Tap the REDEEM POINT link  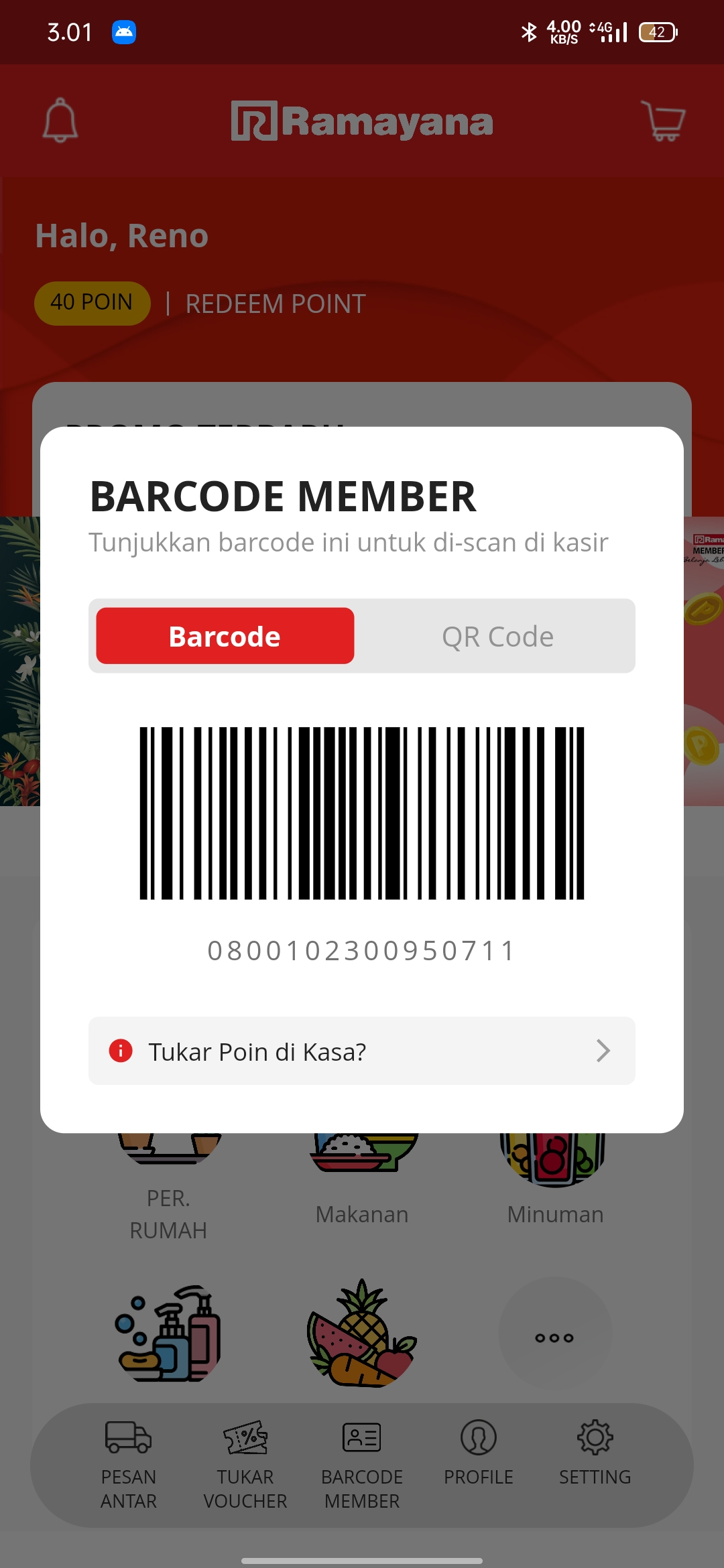276,304
